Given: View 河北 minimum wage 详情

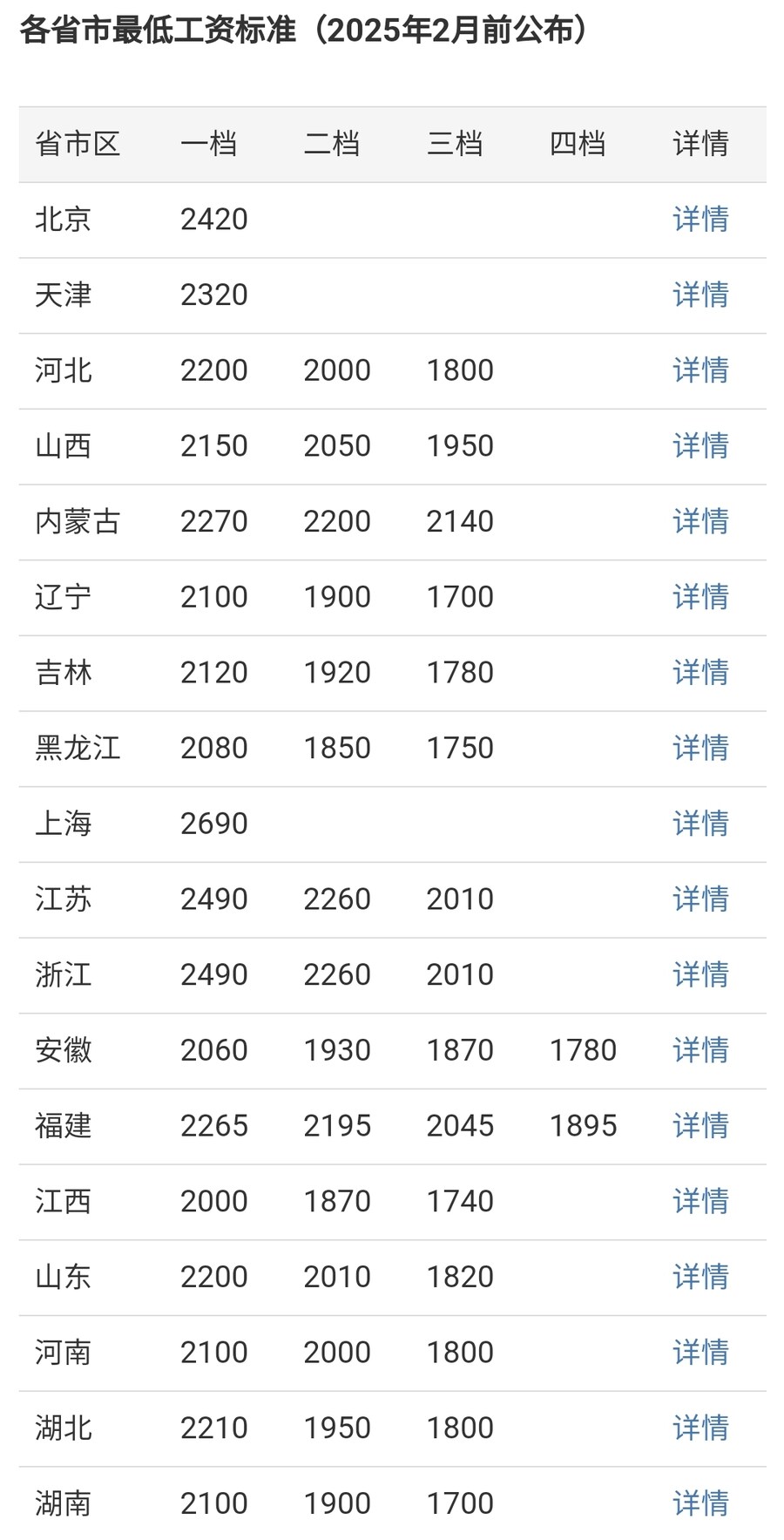Looking at the screenshot, I should point(700,370).
